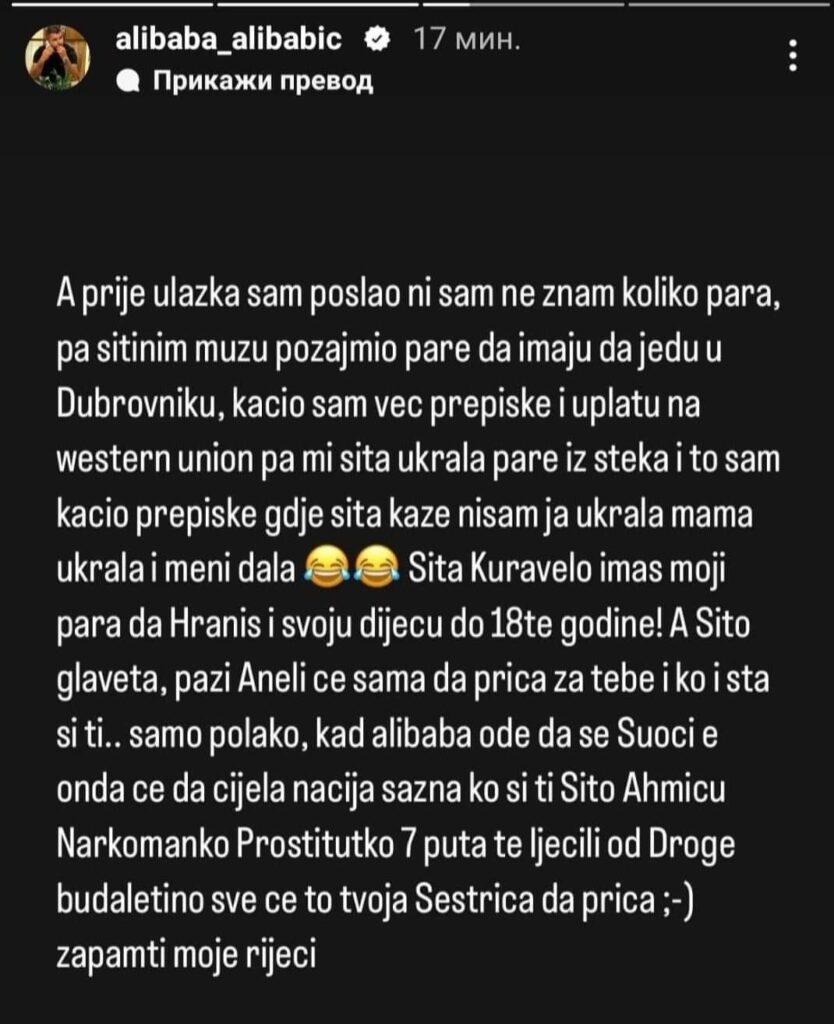This screenshot has height=1024, width=834.
Task: Open alibaba_alibabic profile picture
Action: point(58,57)
